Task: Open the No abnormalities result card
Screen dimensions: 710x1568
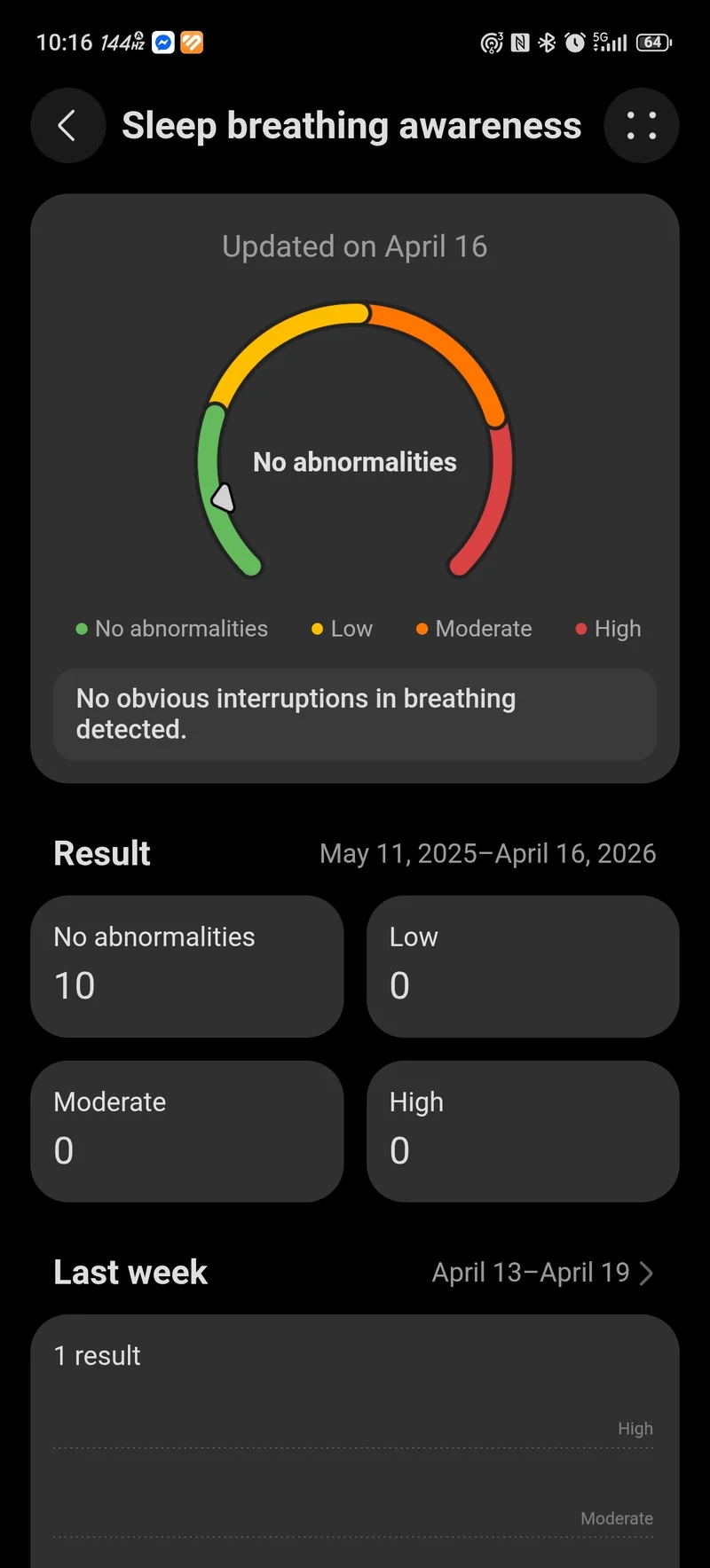Action: pyautogui.click(x=187, y=967)
